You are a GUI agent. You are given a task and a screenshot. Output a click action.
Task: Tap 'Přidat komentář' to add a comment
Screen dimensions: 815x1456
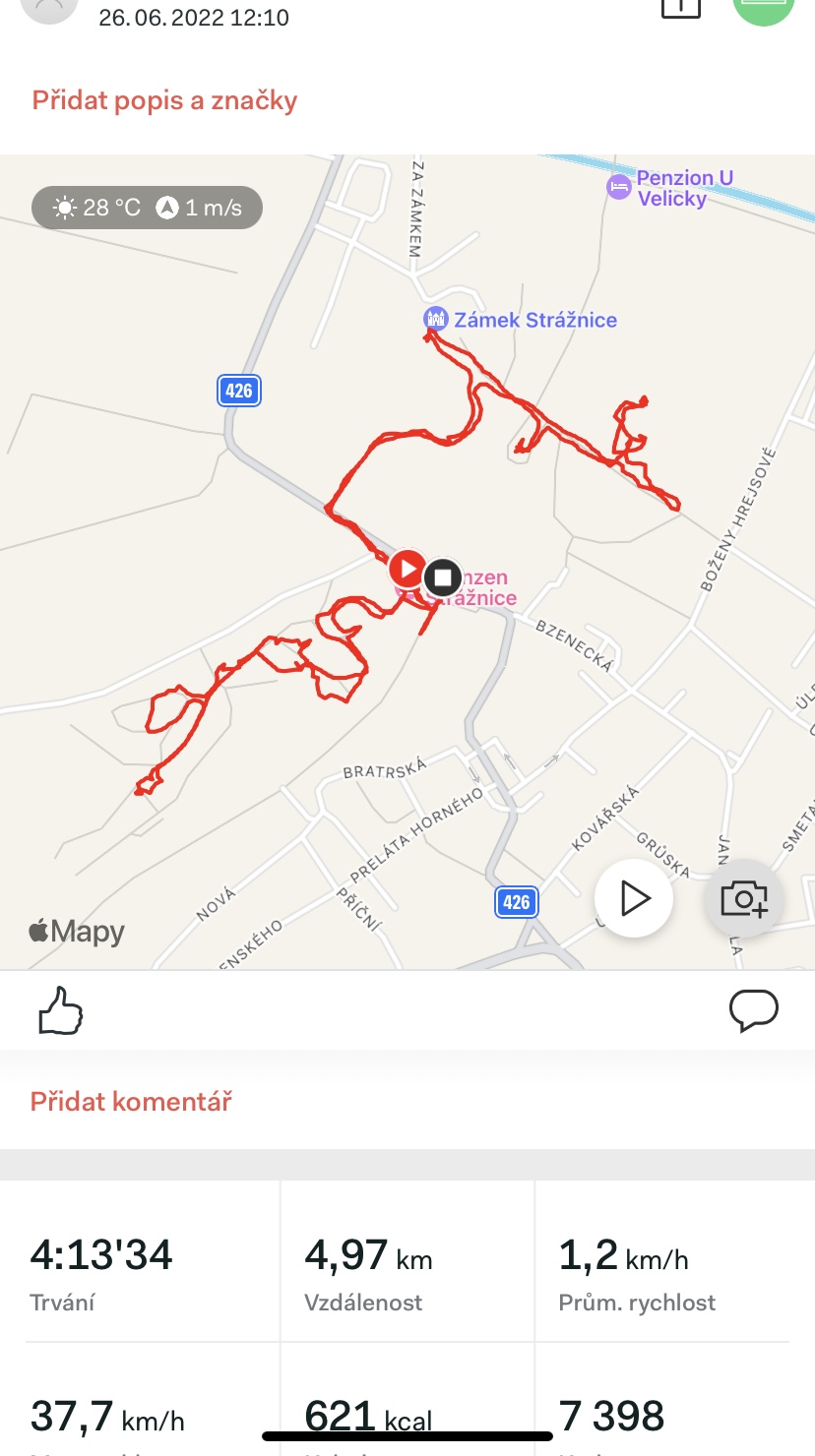pos(131,1101)
